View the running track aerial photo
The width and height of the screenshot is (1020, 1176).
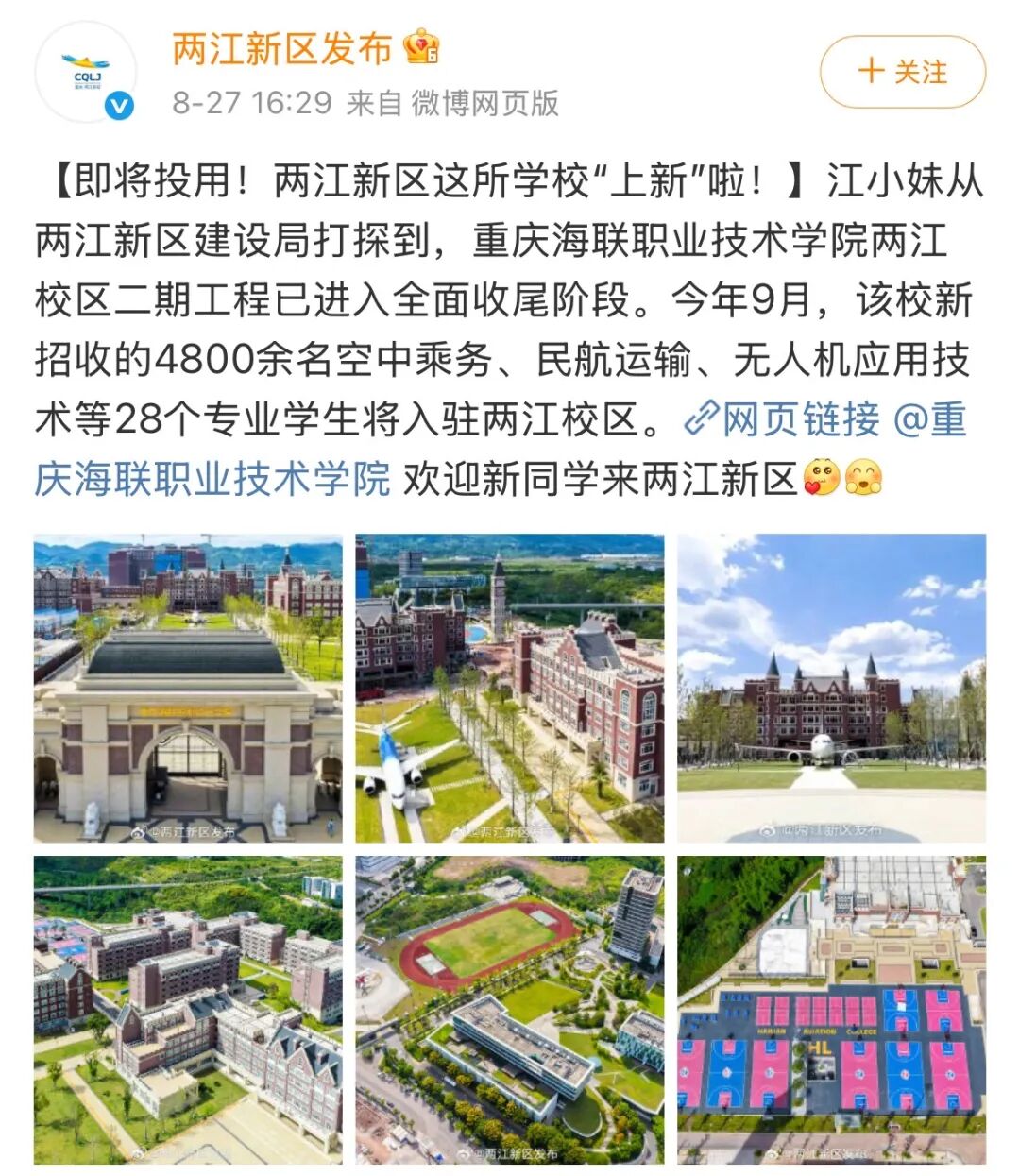[x=509, y=1009]
